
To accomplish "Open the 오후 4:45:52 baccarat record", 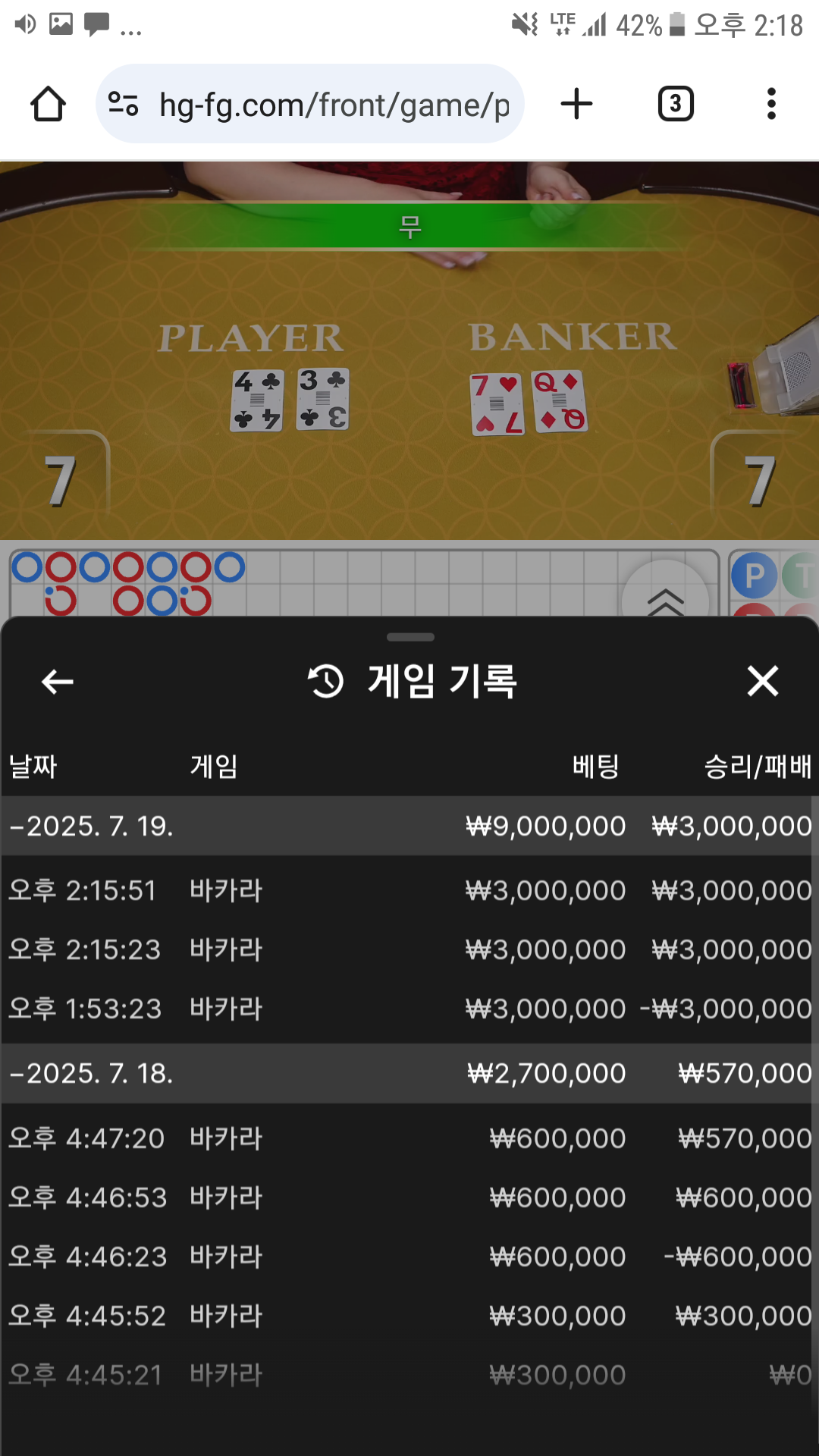I will tap(409, 1316).
